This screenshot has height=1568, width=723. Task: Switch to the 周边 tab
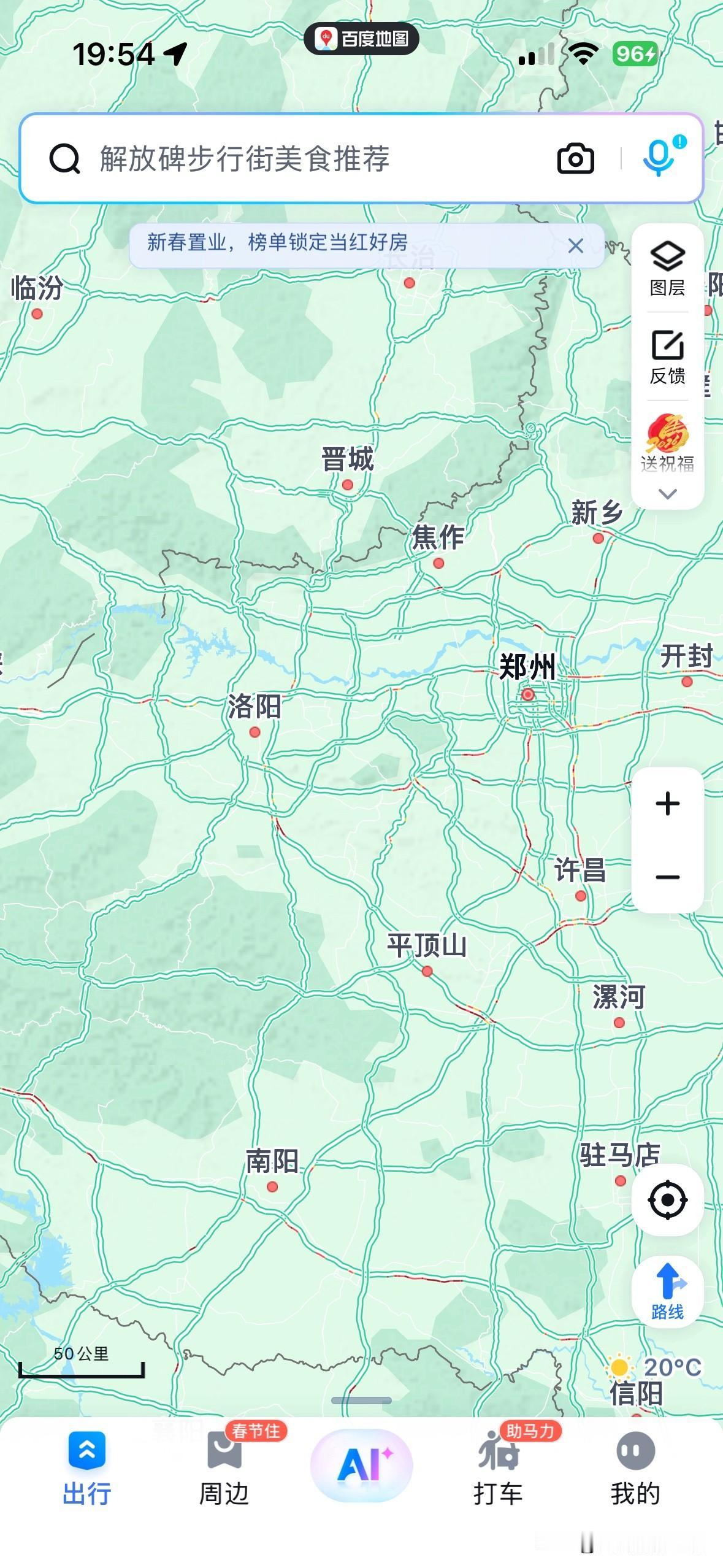tap(224, 1467)
